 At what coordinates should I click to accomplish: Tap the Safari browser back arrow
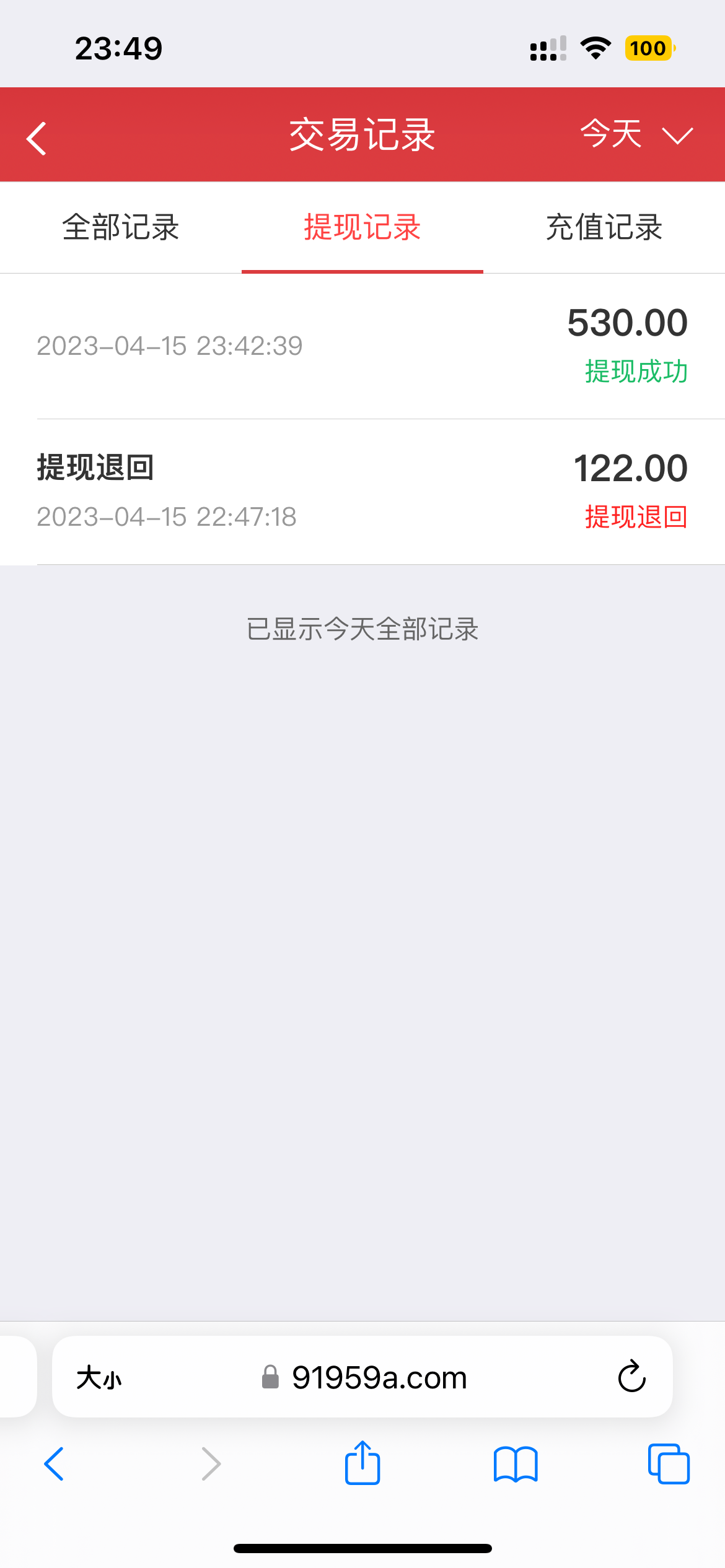(x=54, y=1463)
